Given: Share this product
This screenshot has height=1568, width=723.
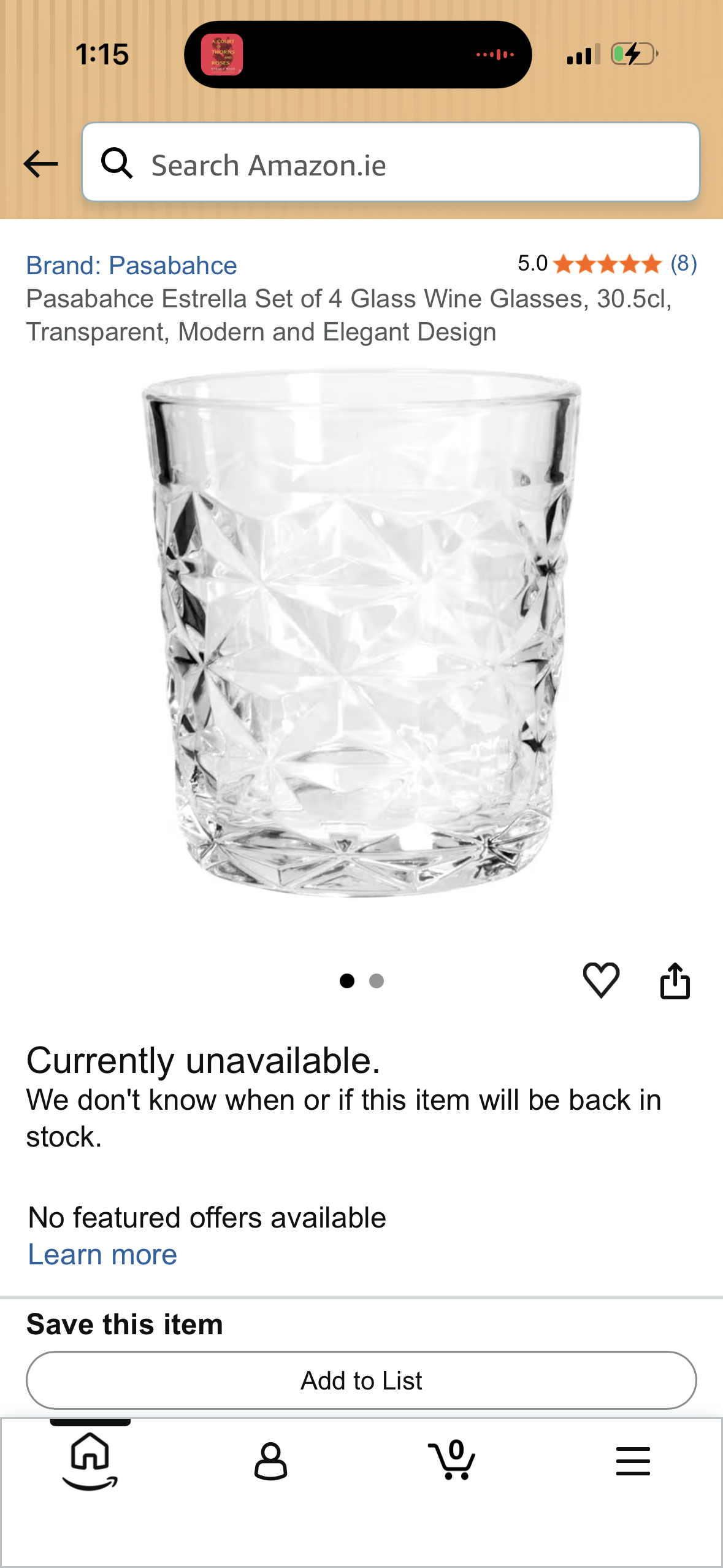Looking at the screenshot, I should coord(675,980).
